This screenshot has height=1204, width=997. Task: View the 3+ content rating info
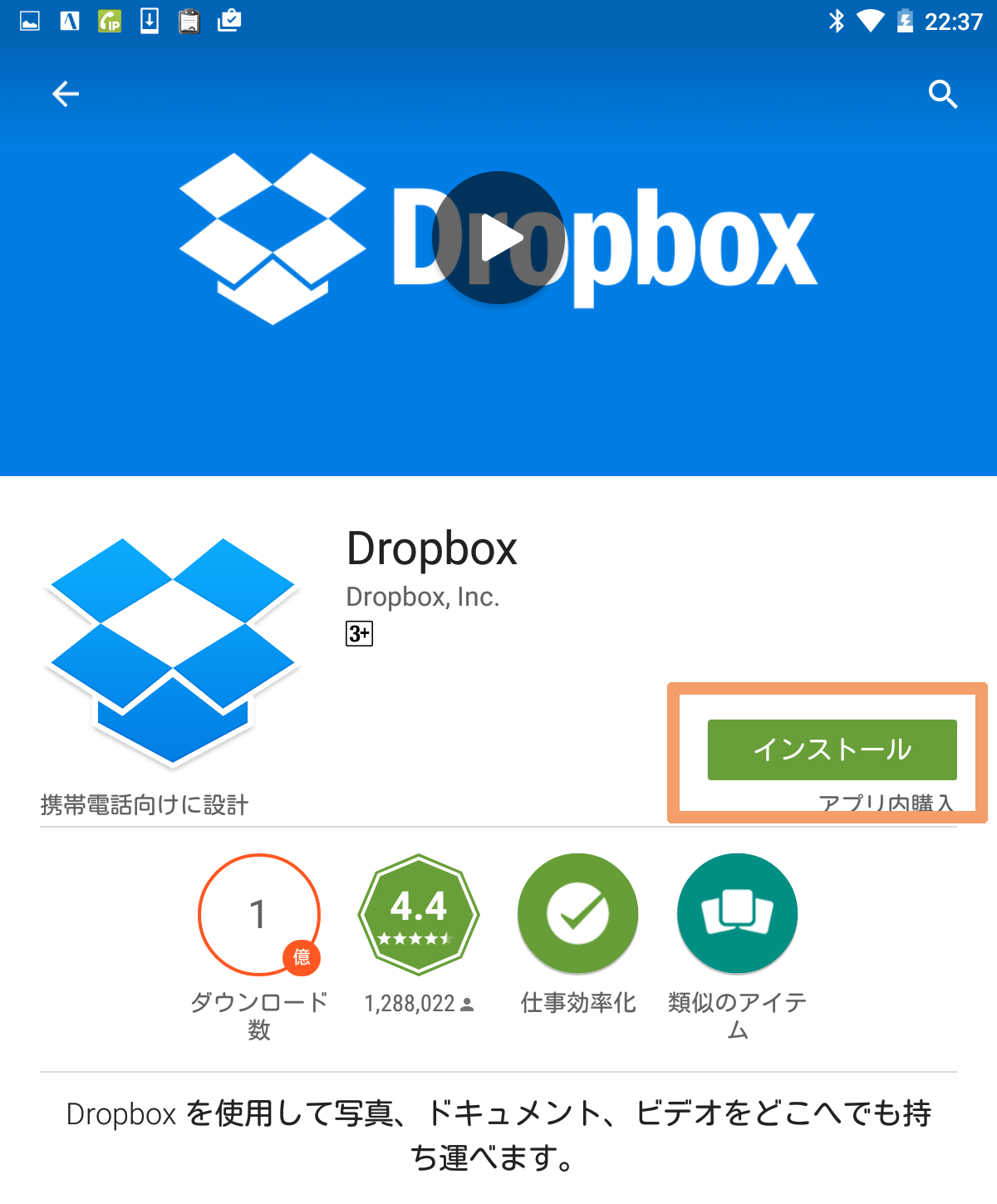tap(357, 634)
